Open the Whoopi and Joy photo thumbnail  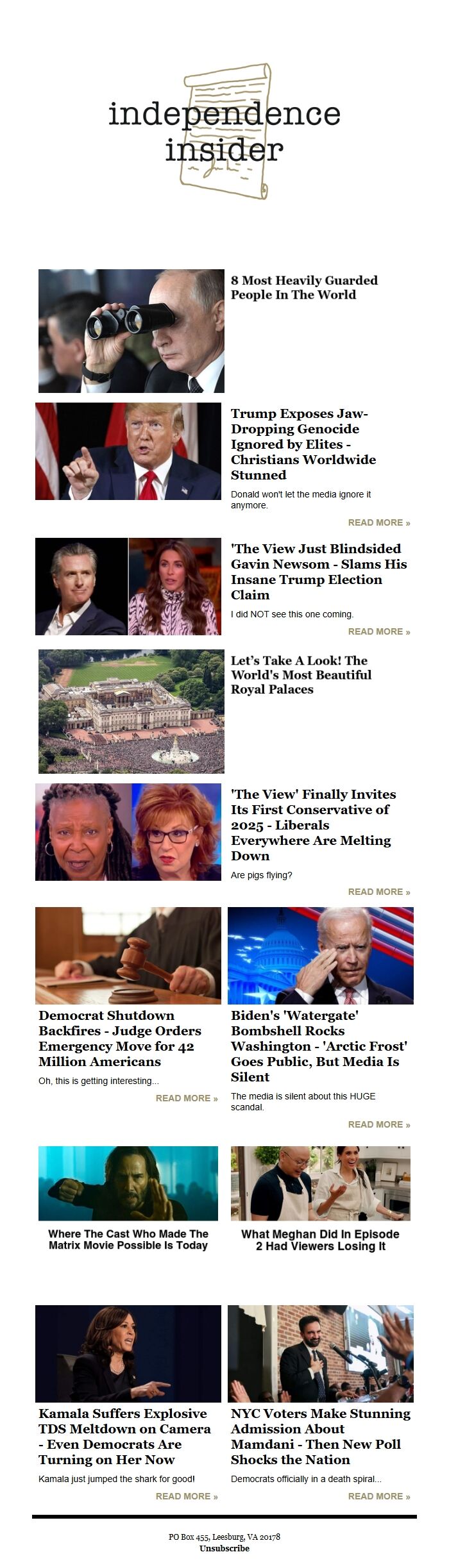[128, 831]
